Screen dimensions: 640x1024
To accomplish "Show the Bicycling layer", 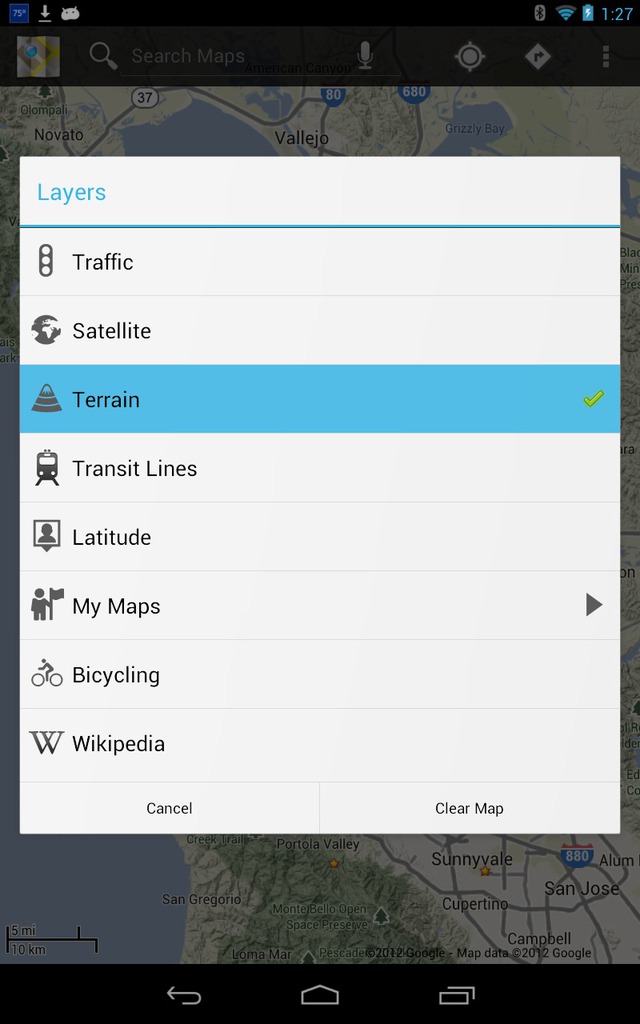I will click(x=319, y=675).
